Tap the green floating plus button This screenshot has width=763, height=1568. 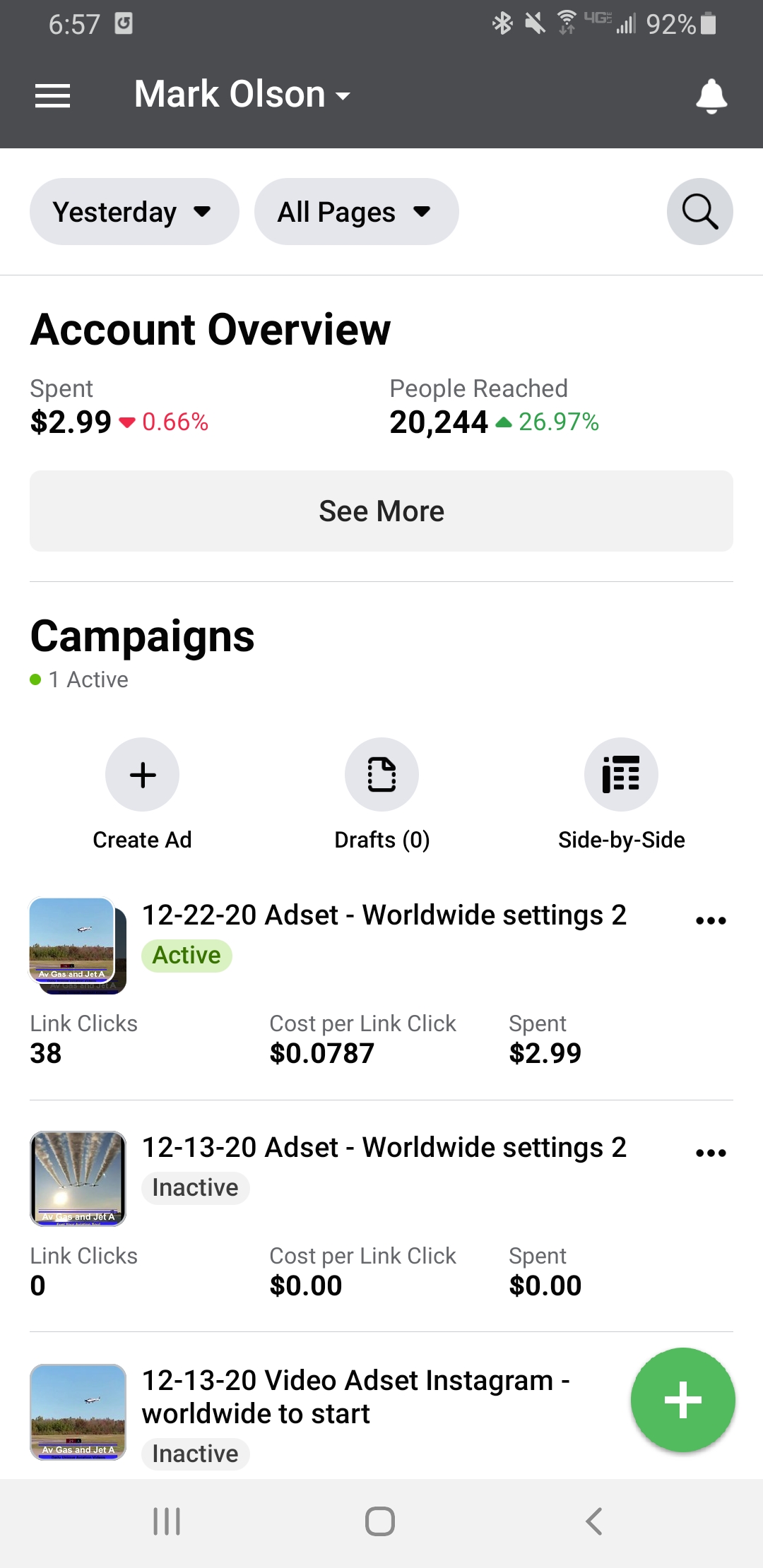[683, 1400]
